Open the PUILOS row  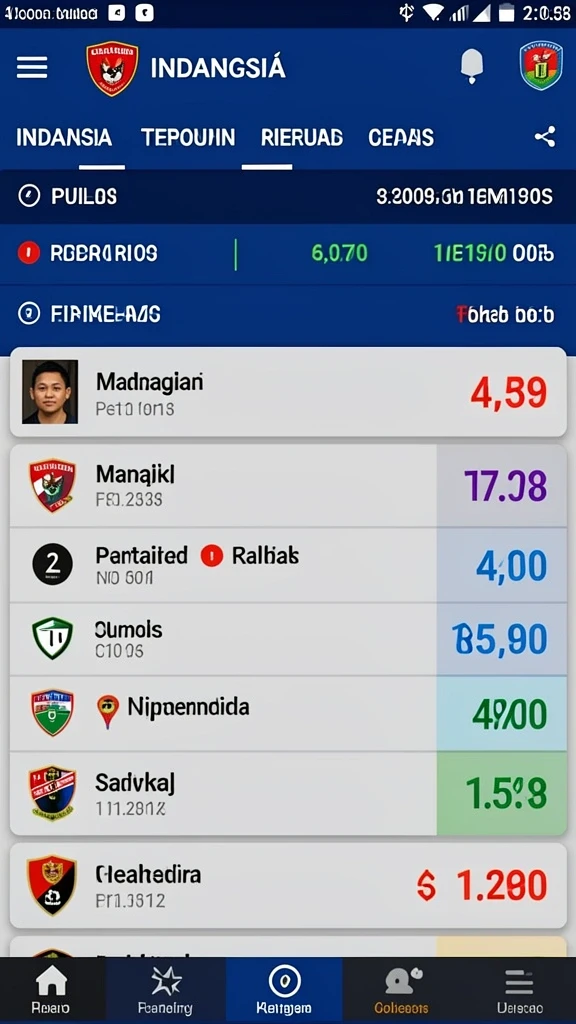coord(288,196)
